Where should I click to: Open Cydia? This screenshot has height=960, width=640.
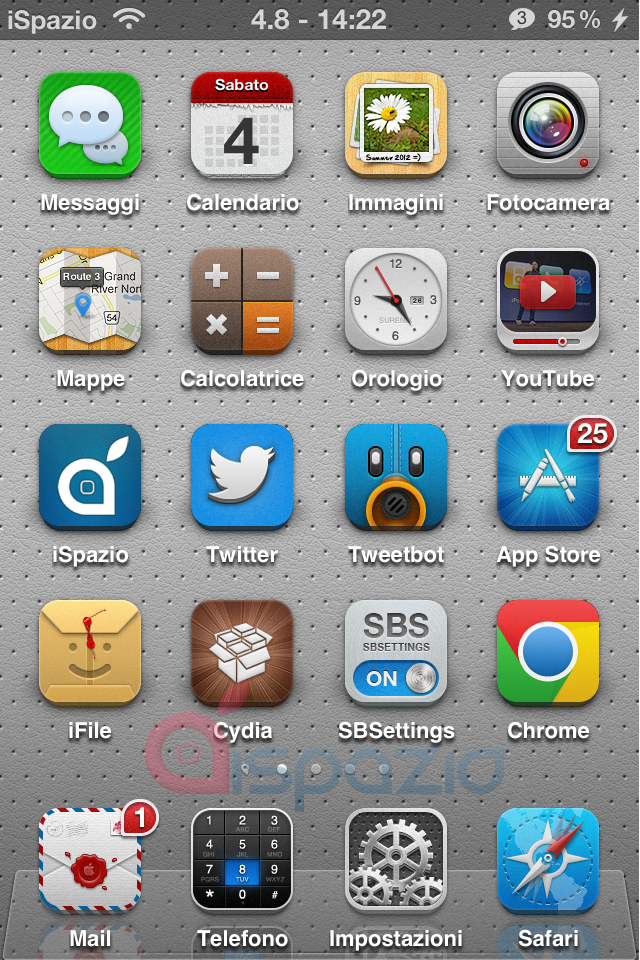click(242, 652)
